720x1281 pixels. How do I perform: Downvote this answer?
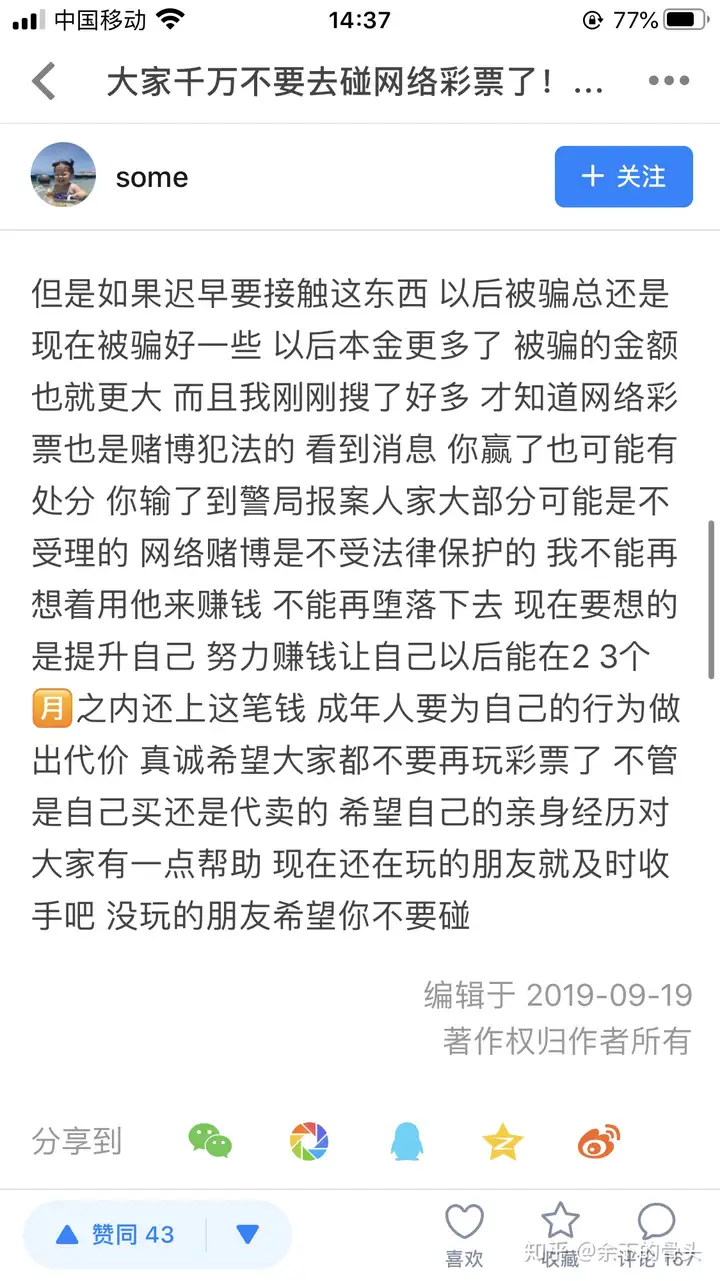point(248,1235)
